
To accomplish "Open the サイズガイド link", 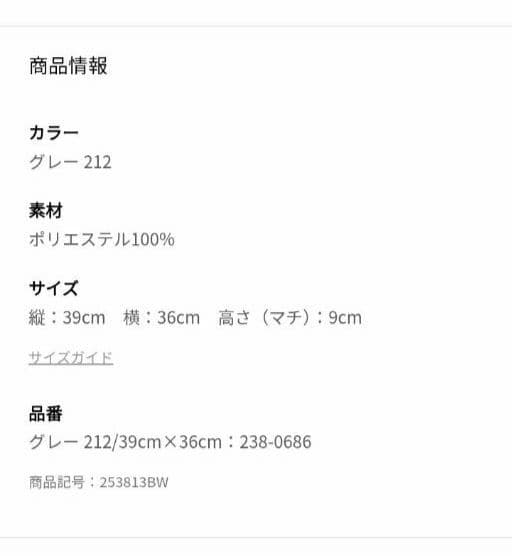I will point(71,358).
